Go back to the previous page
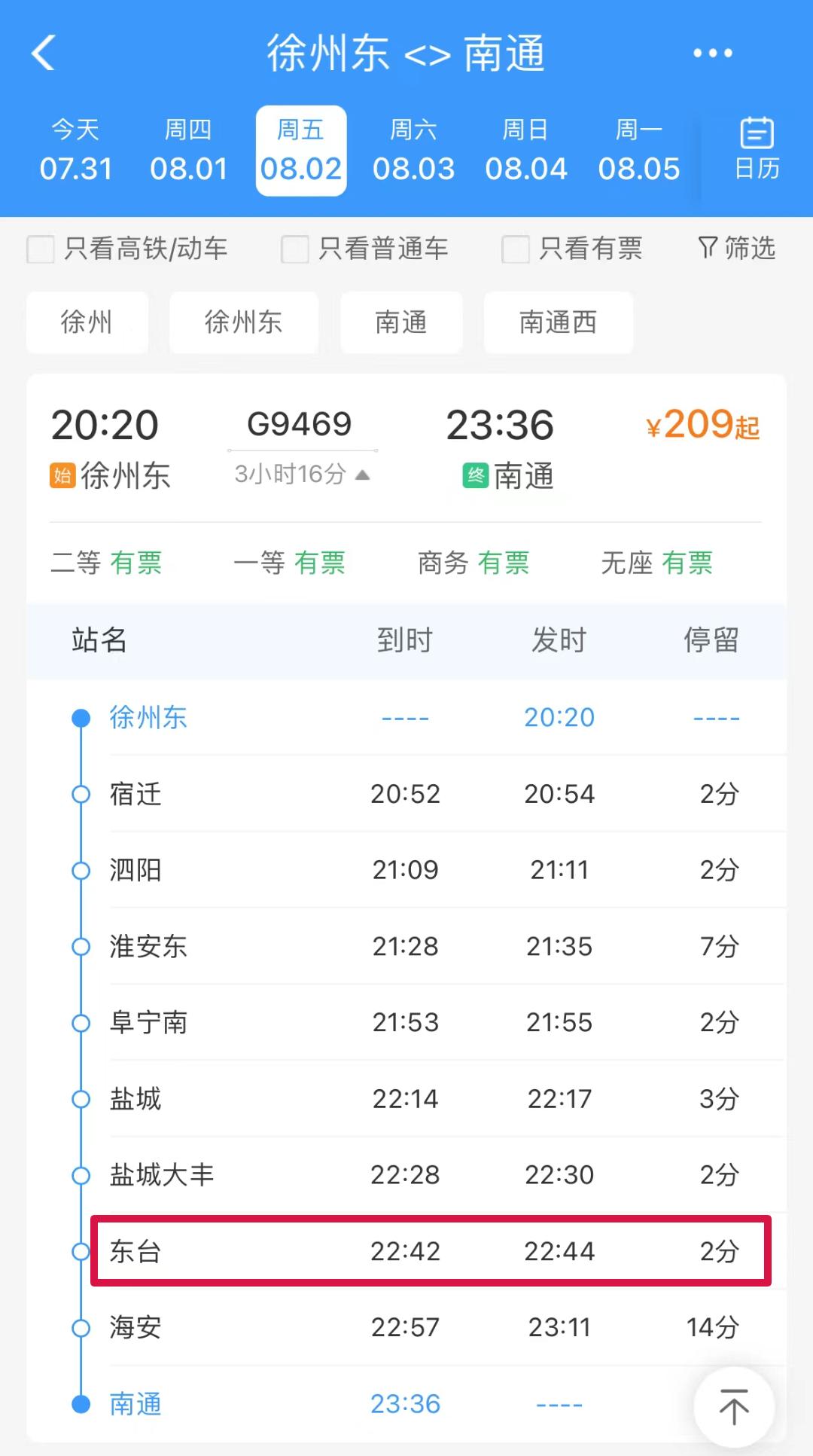 [44, 53]
